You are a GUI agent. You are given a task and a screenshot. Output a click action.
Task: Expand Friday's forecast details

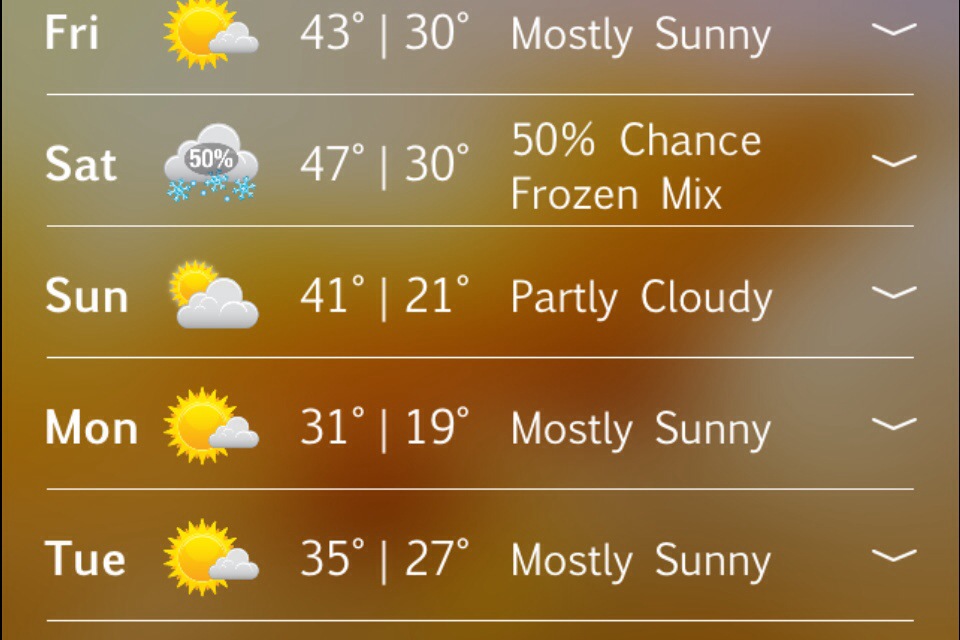click(893, 31)
